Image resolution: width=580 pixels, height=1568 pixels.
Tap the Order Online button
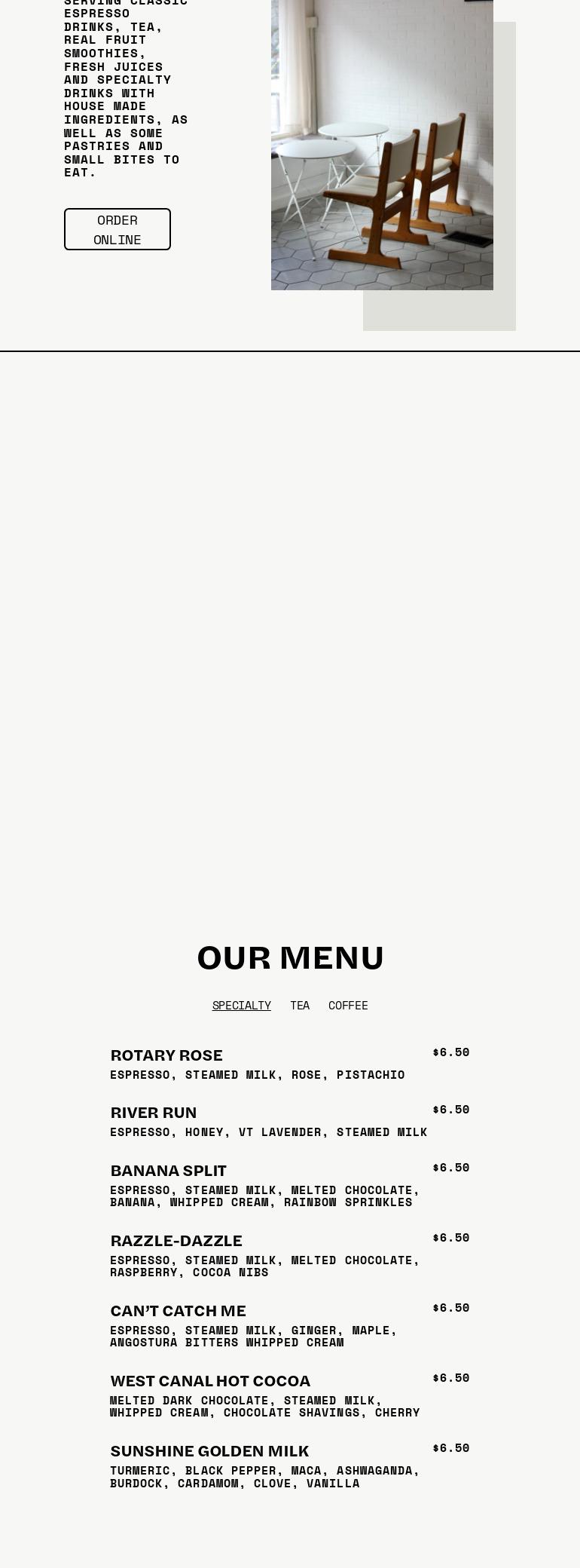pyautogui.click(x=118, y=229)
